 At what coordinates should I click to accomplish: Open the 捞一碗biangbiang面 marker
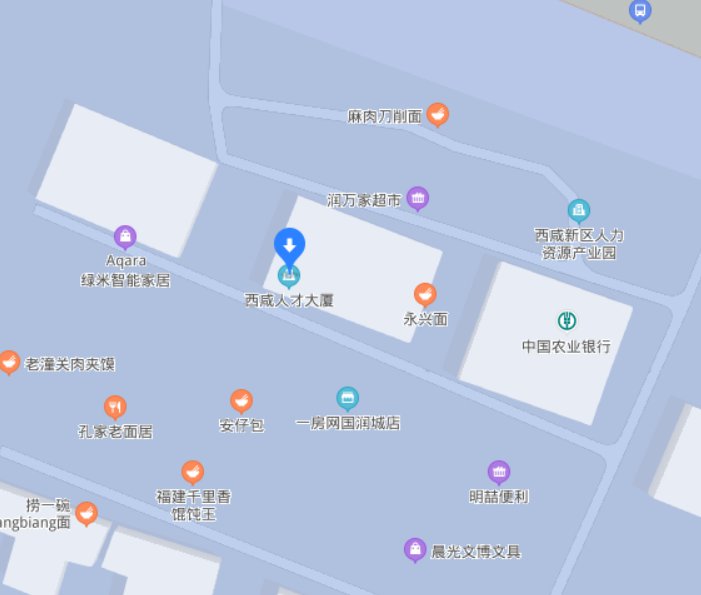point(87,513)
